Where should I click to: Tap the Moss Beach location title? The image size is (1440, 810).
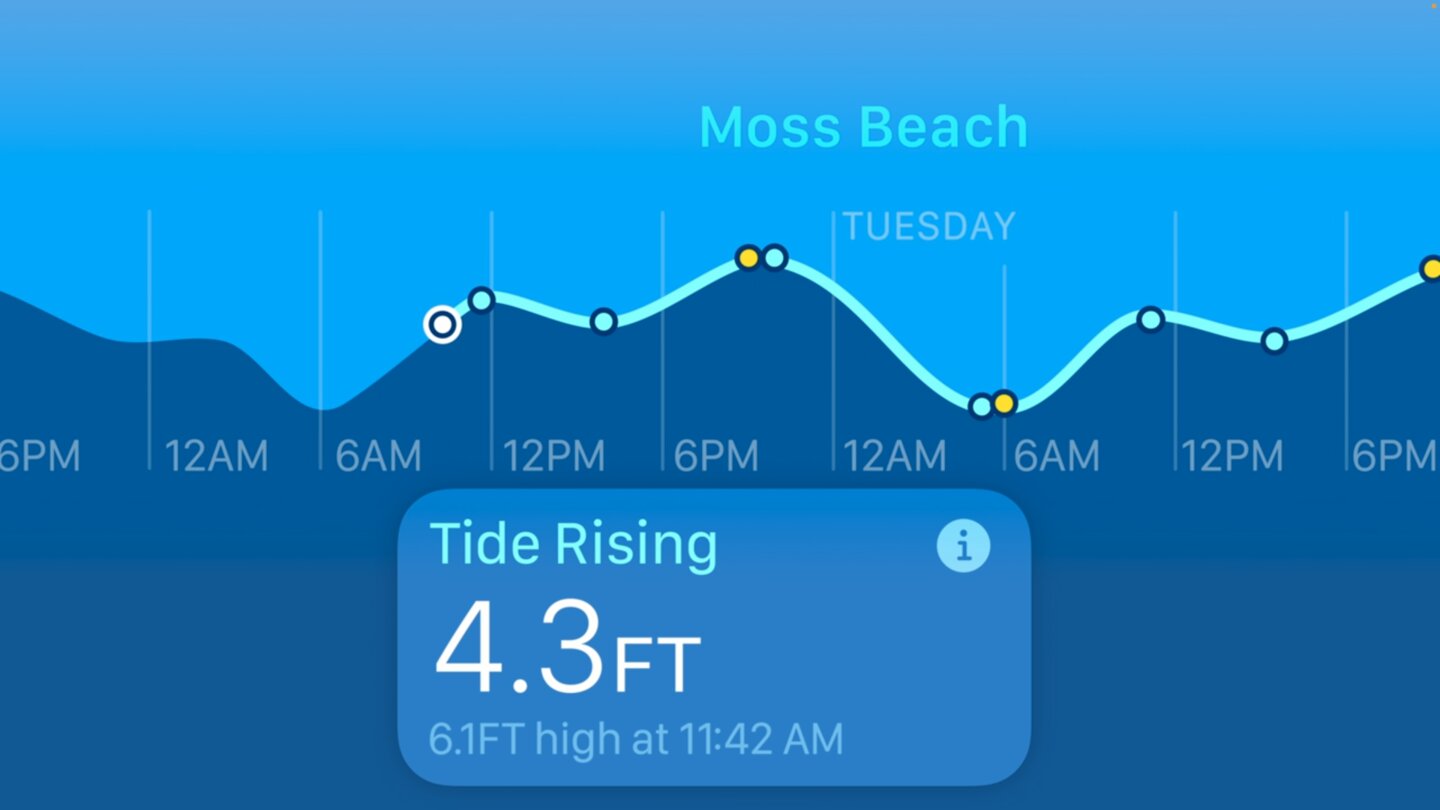863,128
